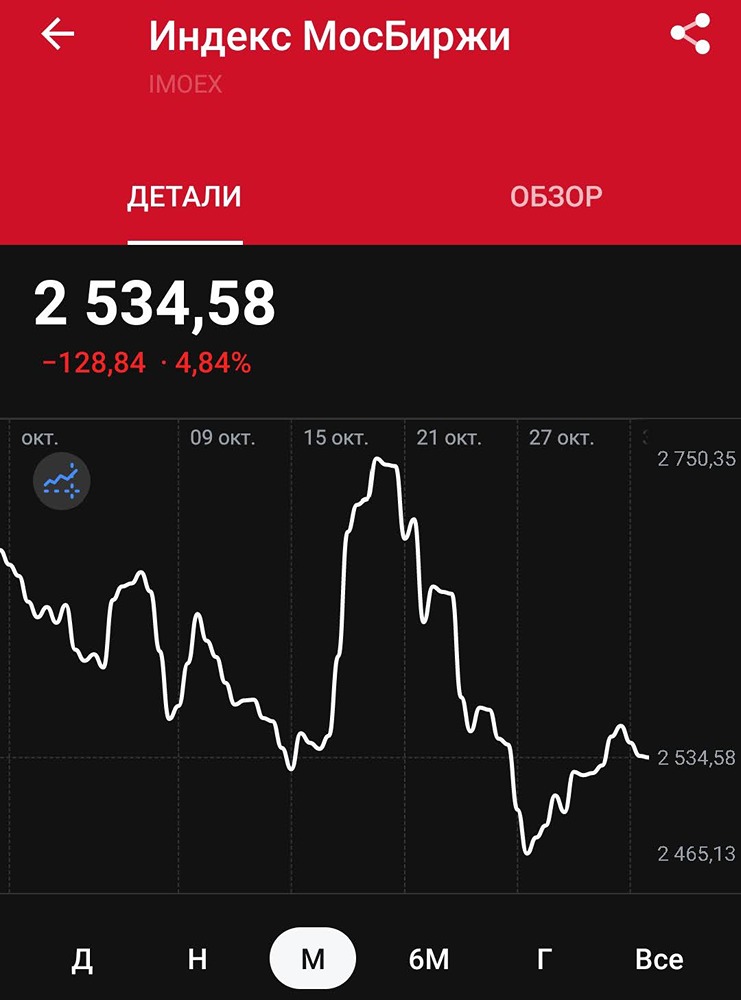Tap the selected М month button

coord(313,958)
